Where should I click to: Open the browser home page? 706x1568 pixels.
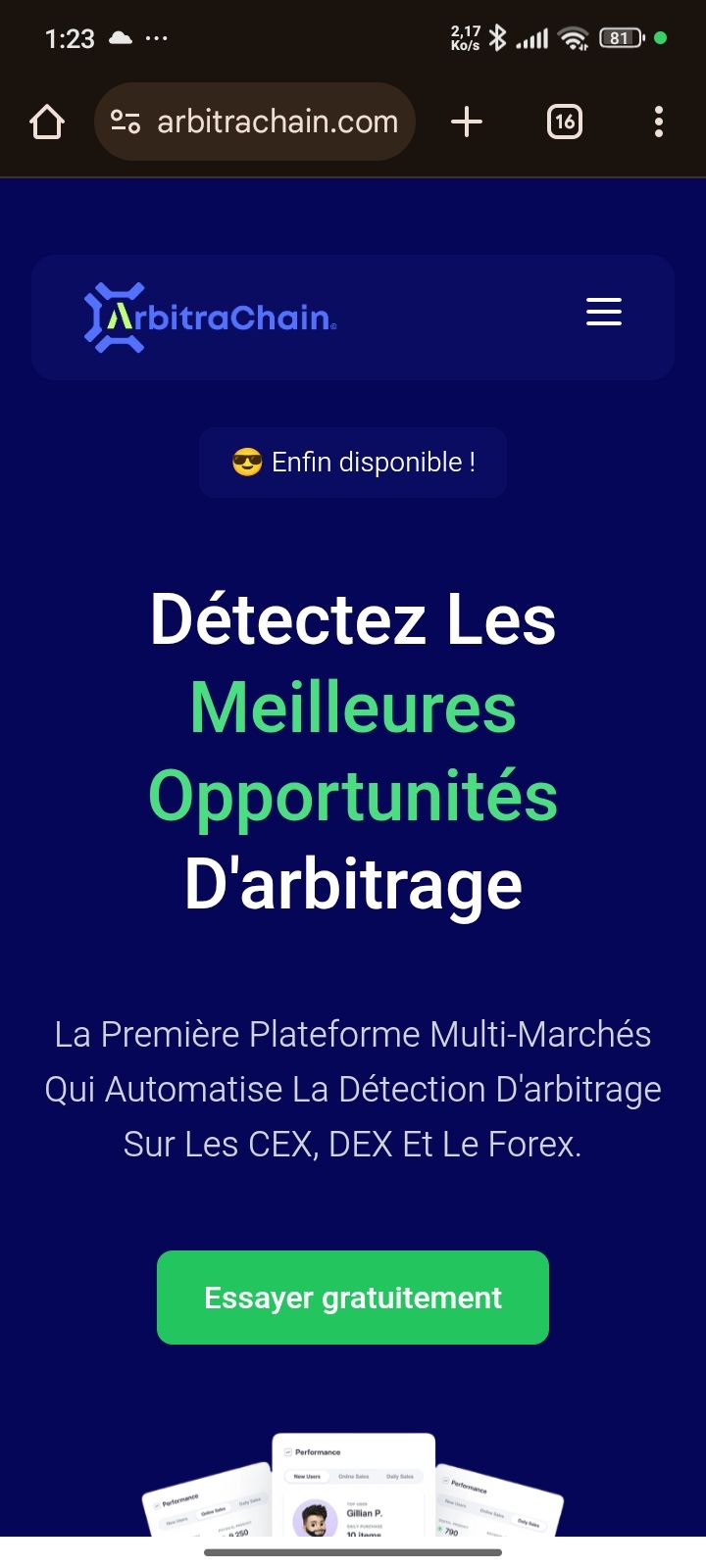point(46,122)
